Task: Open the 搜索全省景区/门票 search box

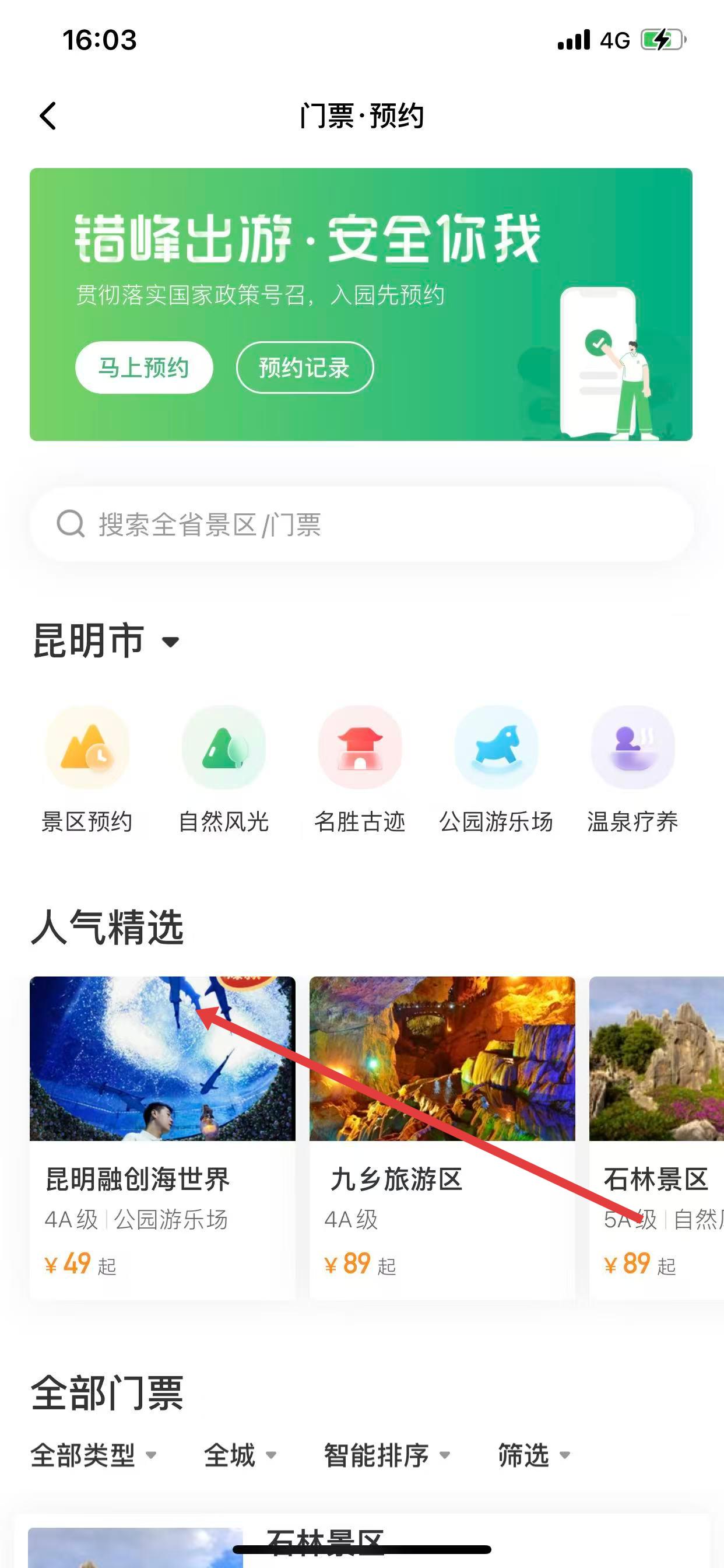Action: tap(361, 524)
